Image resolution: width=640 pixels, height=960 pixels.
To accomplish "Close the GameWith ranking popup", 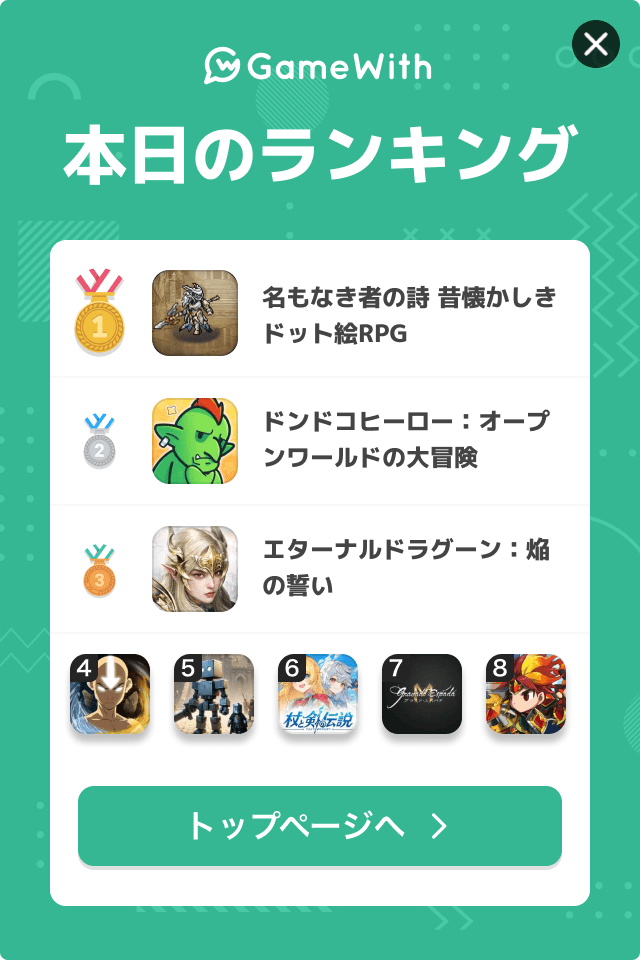I will (x=595, y=44).
